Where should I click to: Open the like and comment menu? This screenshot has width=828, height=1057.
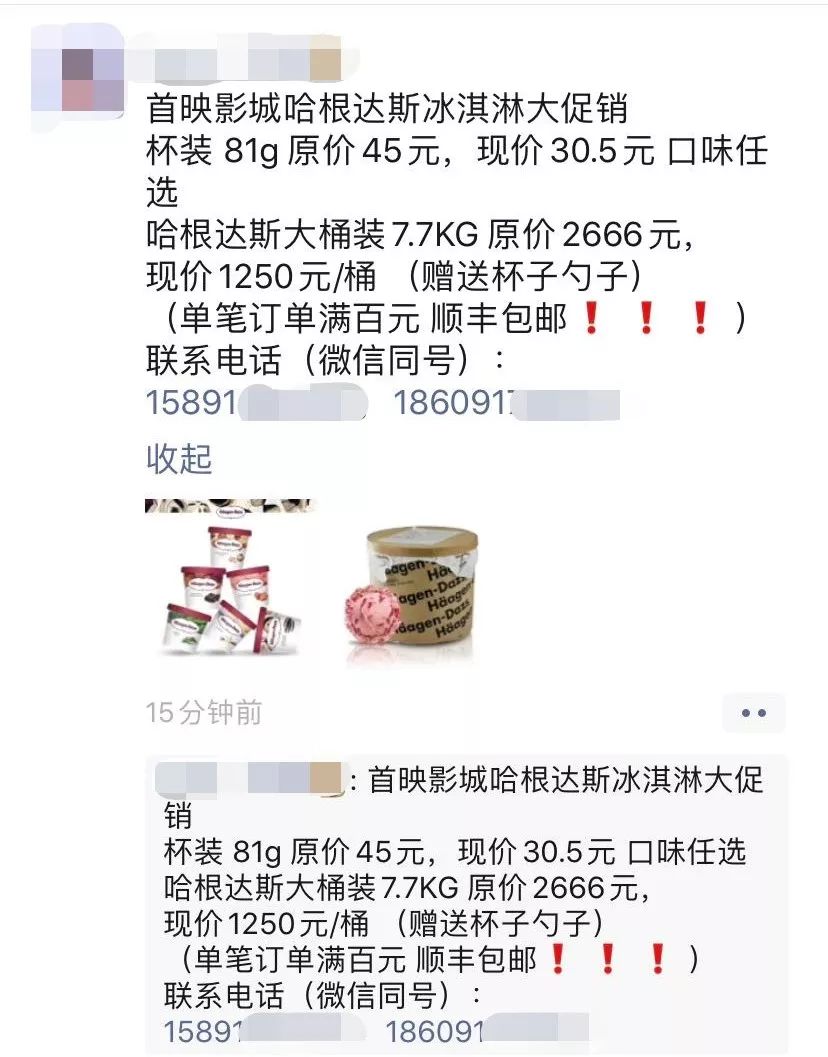click(x=753, y=713)
